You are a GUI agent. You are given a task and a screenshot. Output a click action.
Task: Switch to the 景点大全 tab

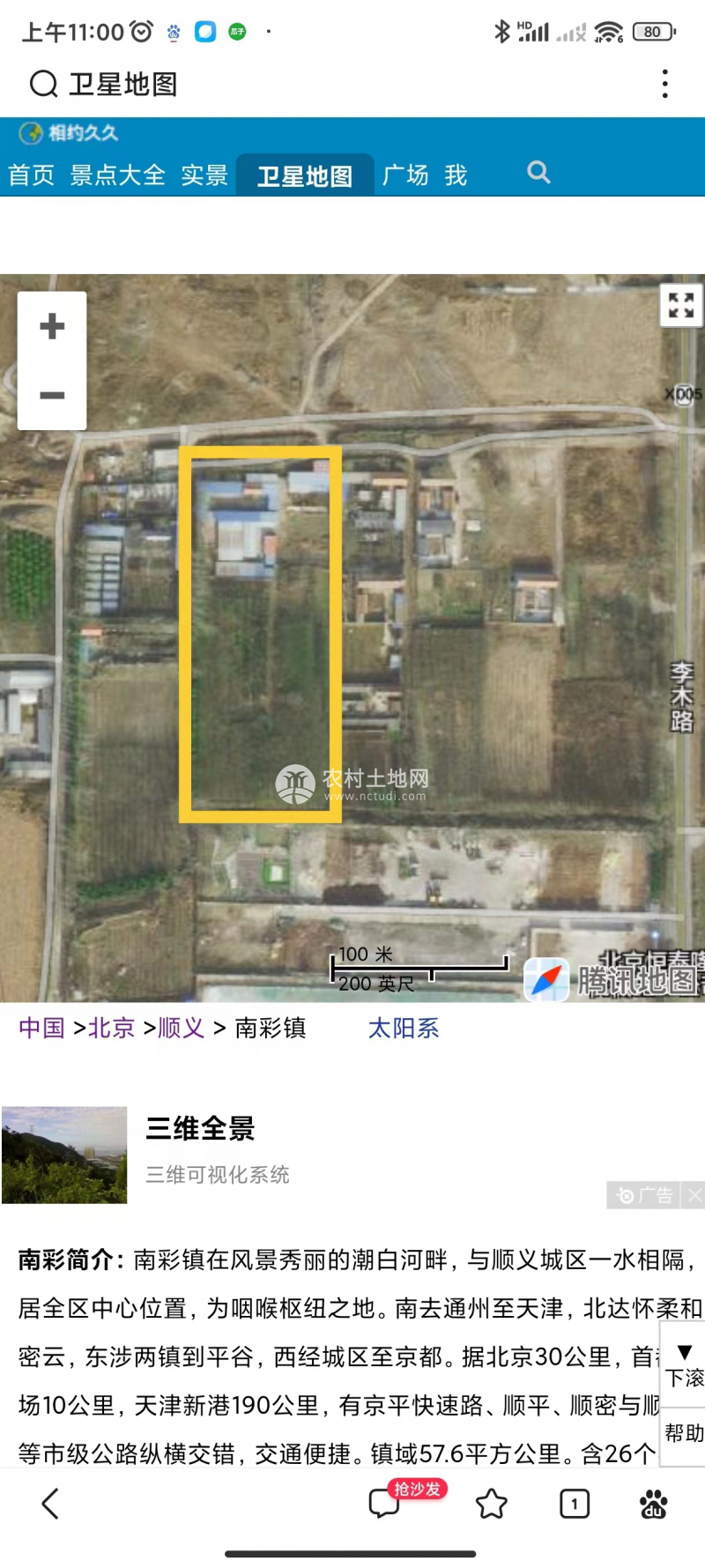[x=117, y=175]
